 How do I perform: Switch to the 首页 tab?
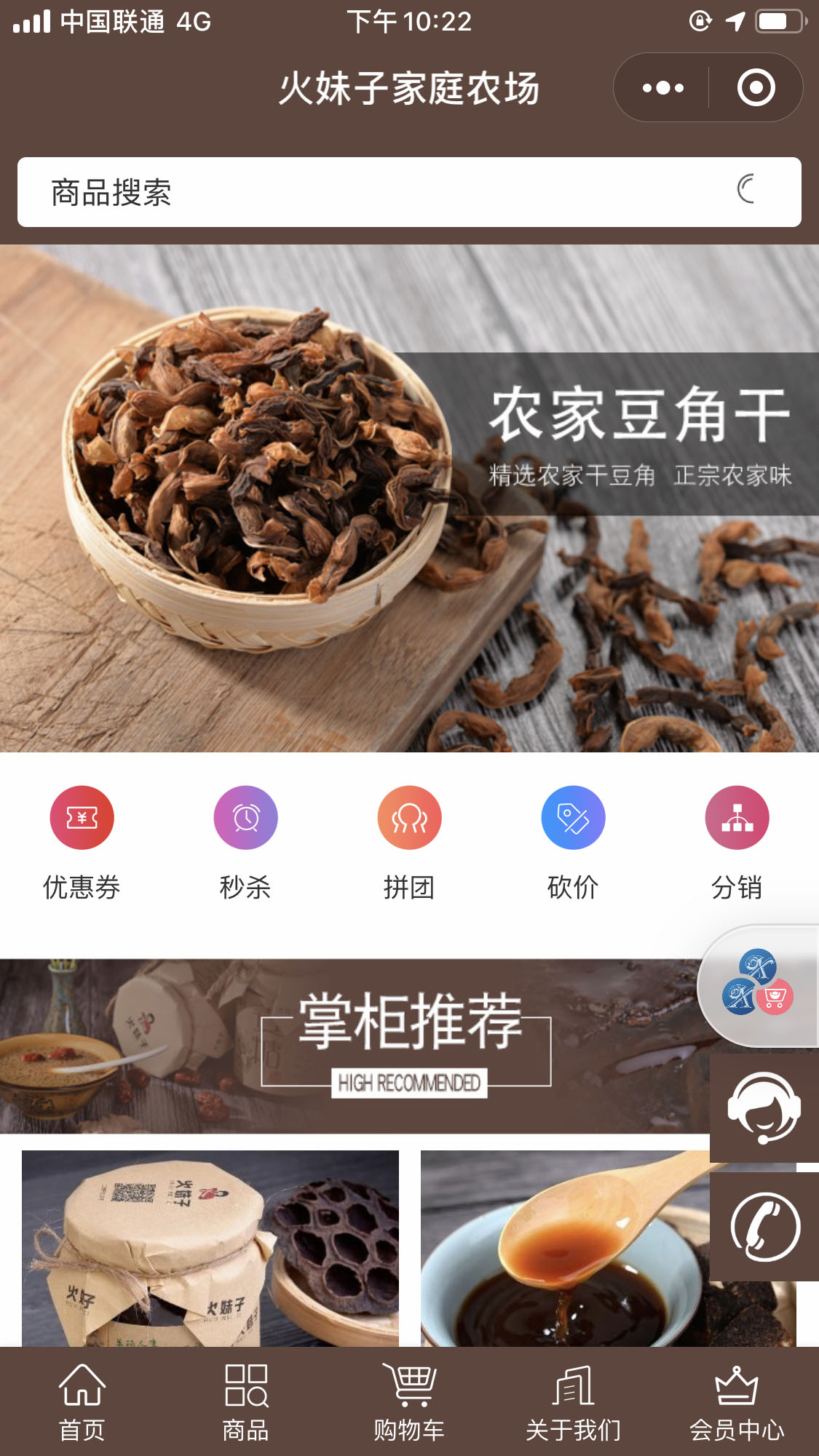82,1401
